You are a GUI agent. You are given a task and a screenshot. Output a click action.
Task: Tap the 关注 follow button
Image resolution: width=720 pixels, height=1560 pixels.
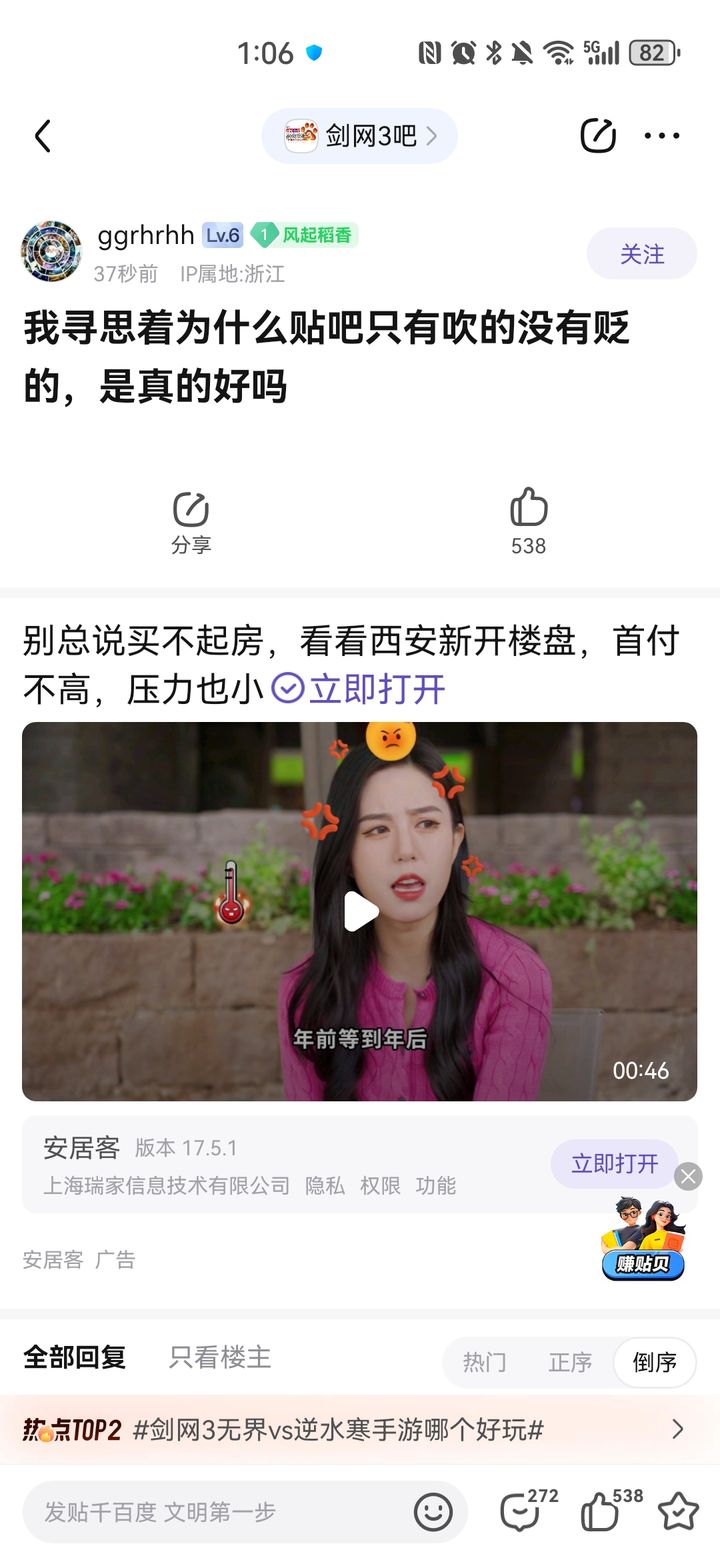[641, 254]
